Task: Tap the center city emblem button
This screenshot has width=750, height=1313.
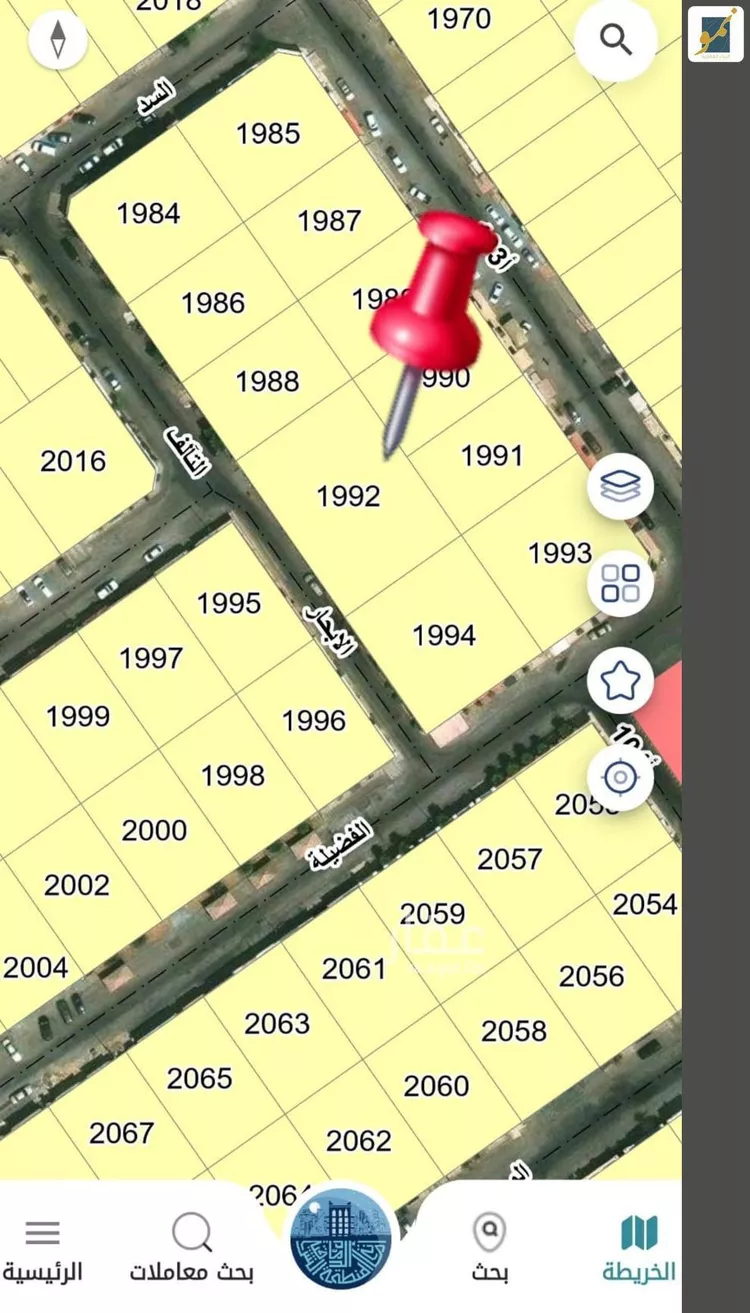Action: pos(340,1238)
